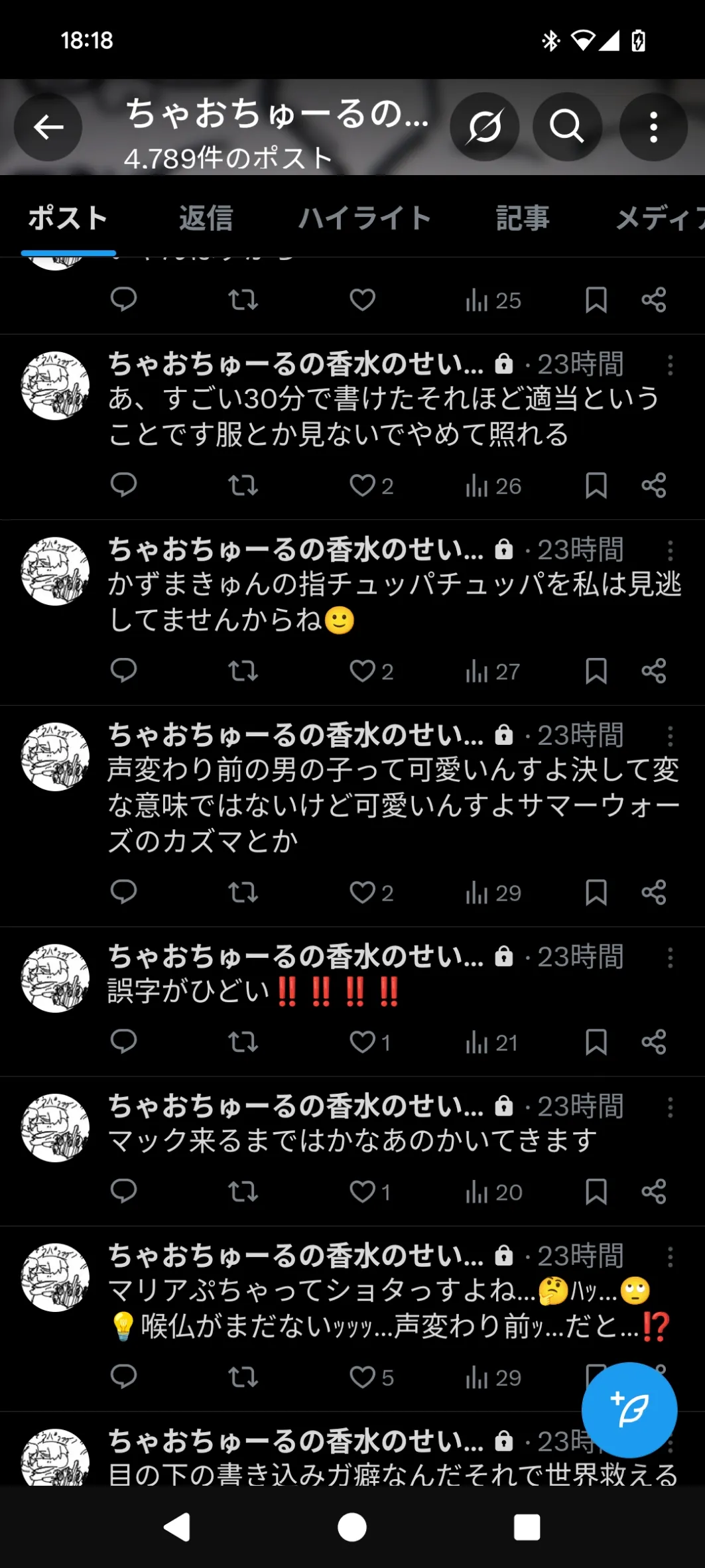Open the かずまきゅんの指チュッパチュッパ post

[x=394, y=601]
